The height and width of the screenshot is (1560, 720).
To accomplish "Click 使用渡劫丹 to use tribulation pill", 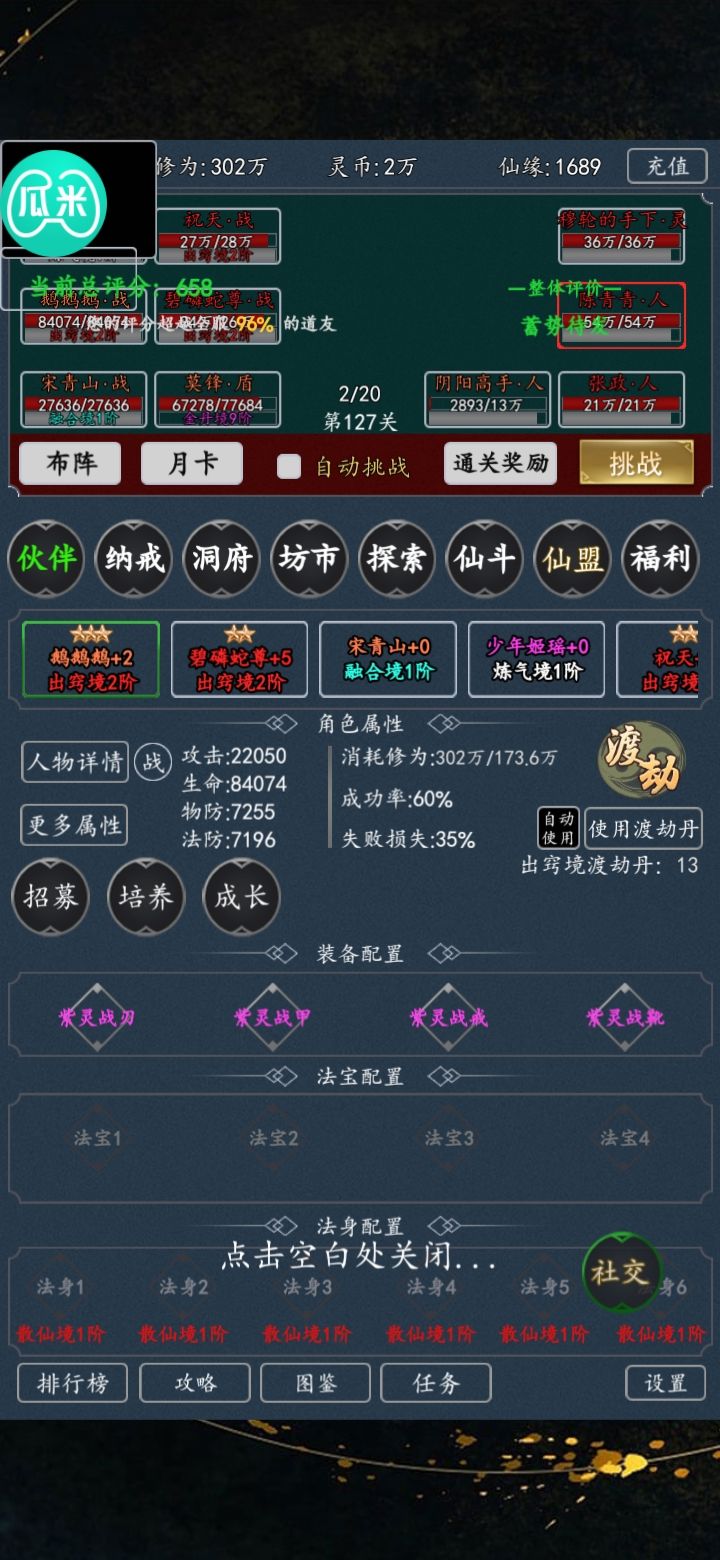I will (643, 828).
